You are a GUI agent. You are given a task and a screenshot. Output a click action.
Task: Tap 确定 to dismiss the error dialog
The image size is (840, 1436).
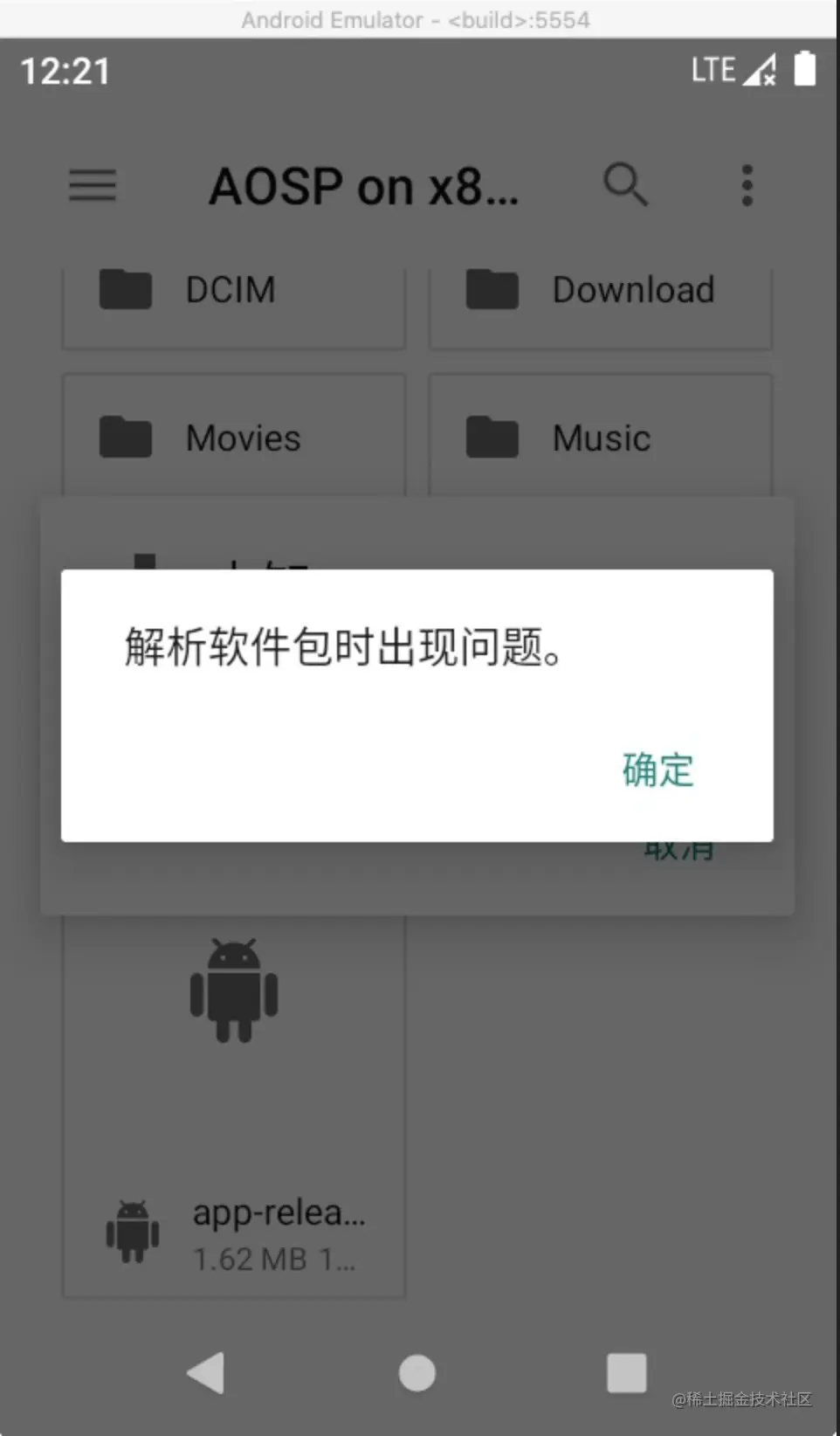click(x=657, y=770)
